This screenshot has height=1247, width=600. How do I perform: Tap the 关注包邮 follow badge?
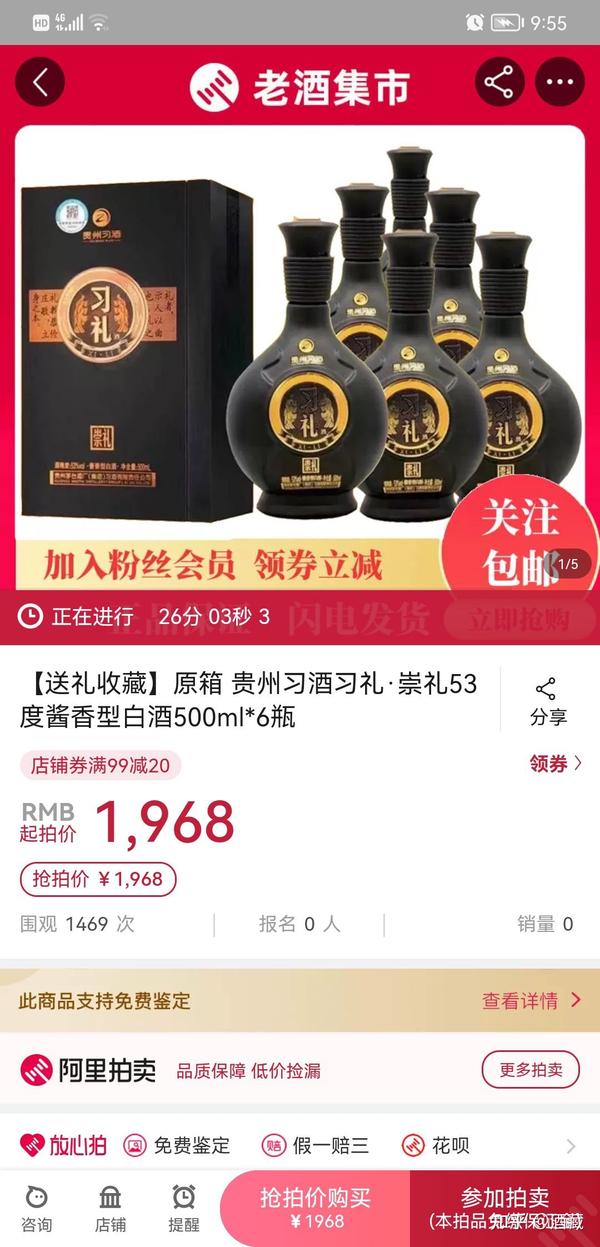pyautogui.click(x=518, y=540)
